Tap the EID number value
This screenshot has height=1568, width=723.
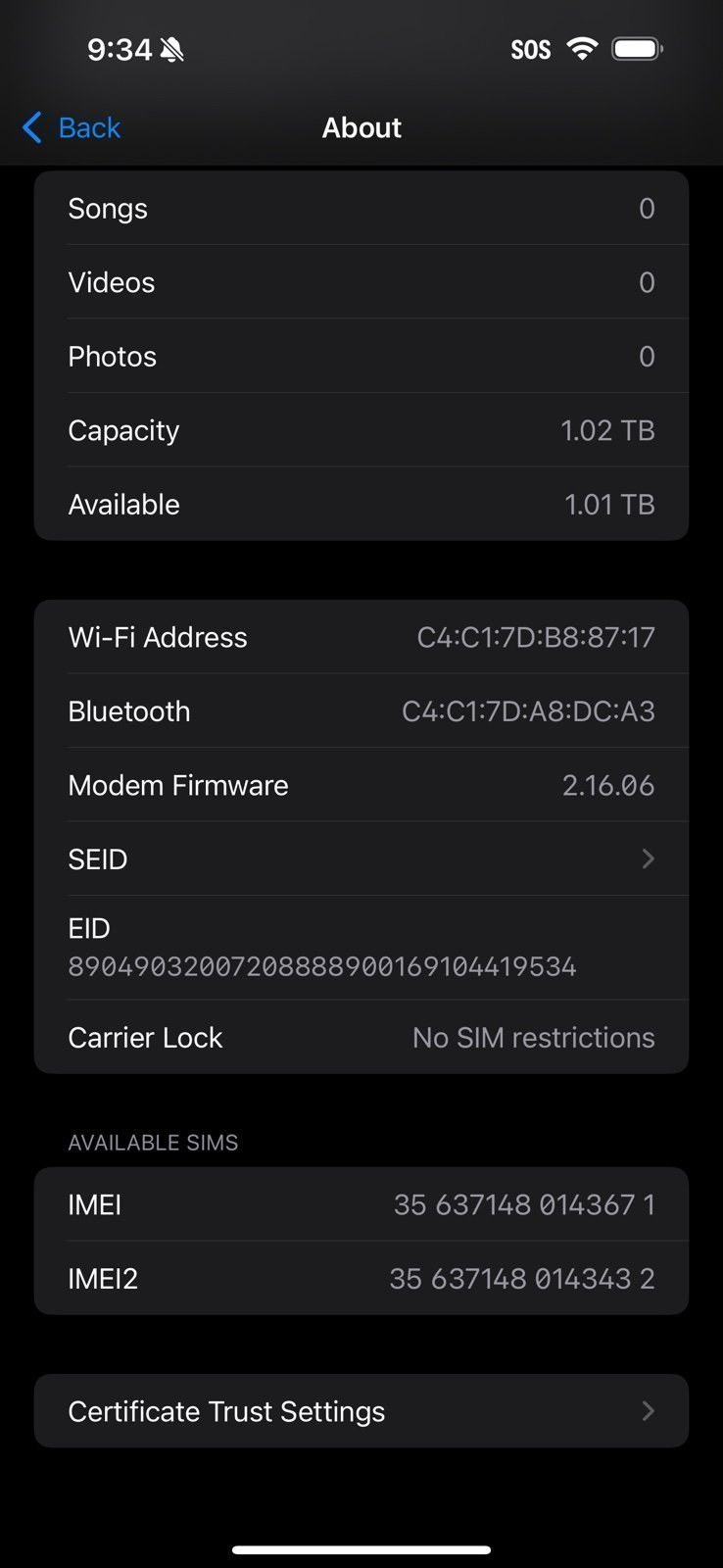click(322, 966)
